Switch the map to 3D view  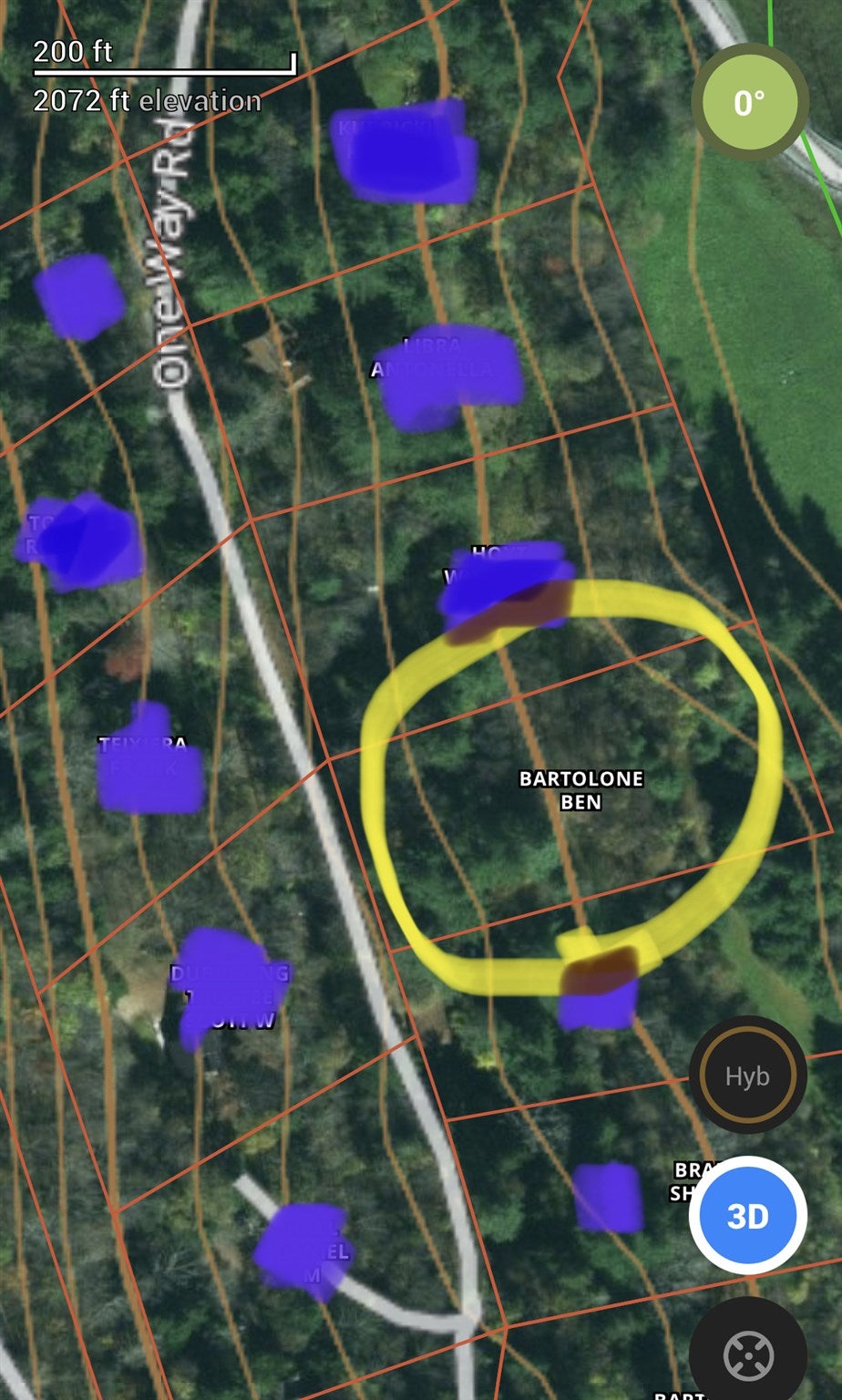(x=747, y=1216)
